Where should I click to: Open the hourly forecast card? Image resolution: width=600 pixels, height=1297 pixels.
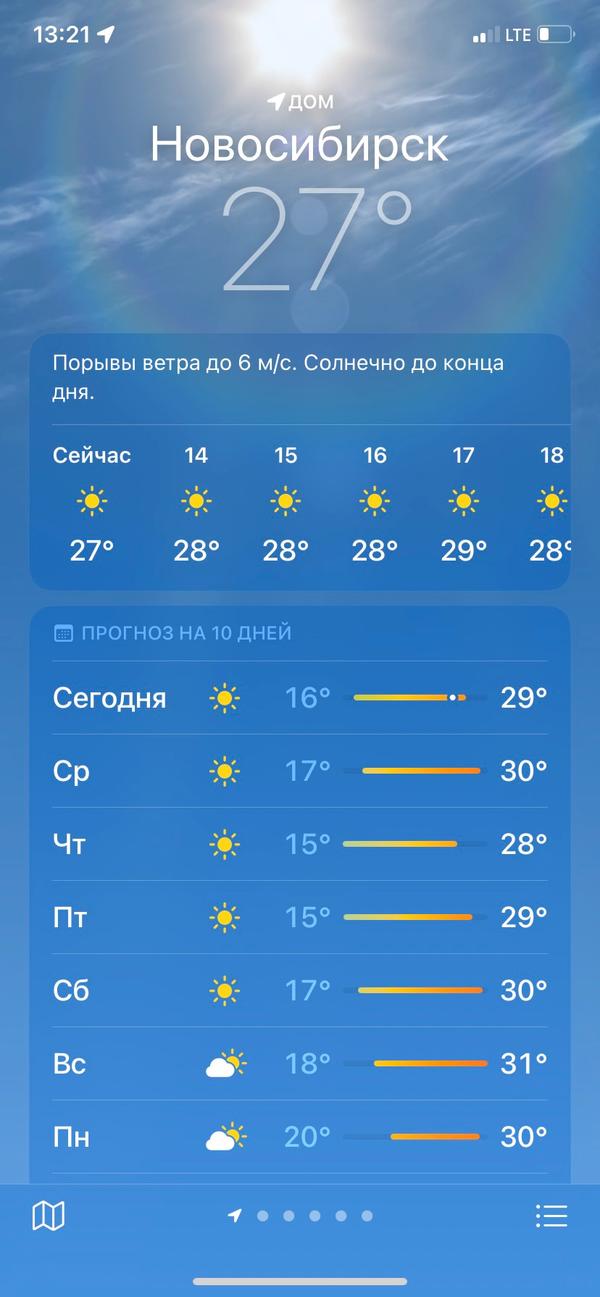coord(300,462)
